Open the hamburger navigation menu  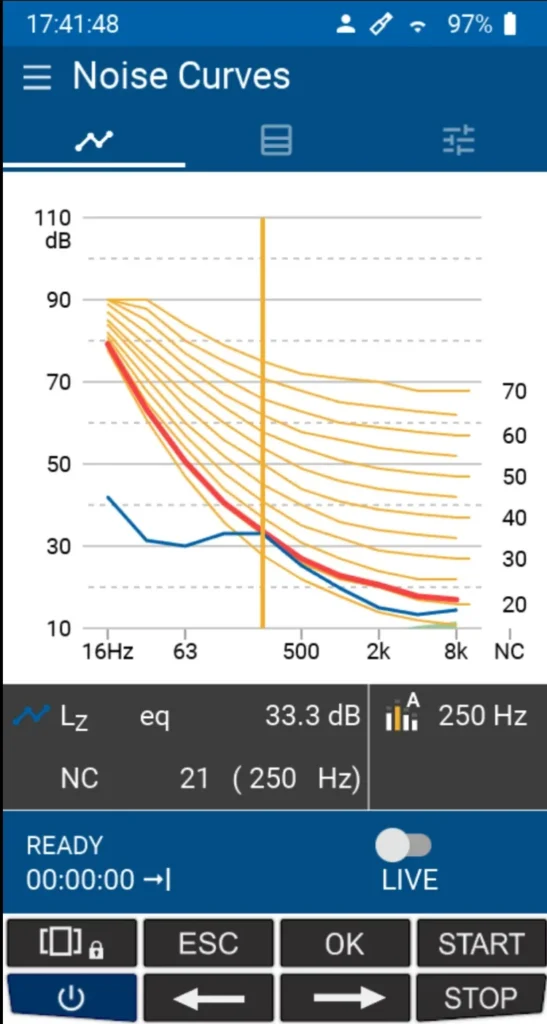point(37,77)
